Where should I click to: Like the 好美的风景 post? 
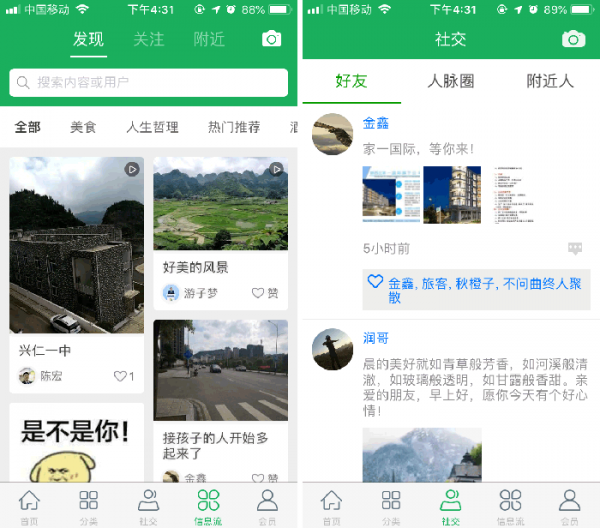click(x=265, y=293)
